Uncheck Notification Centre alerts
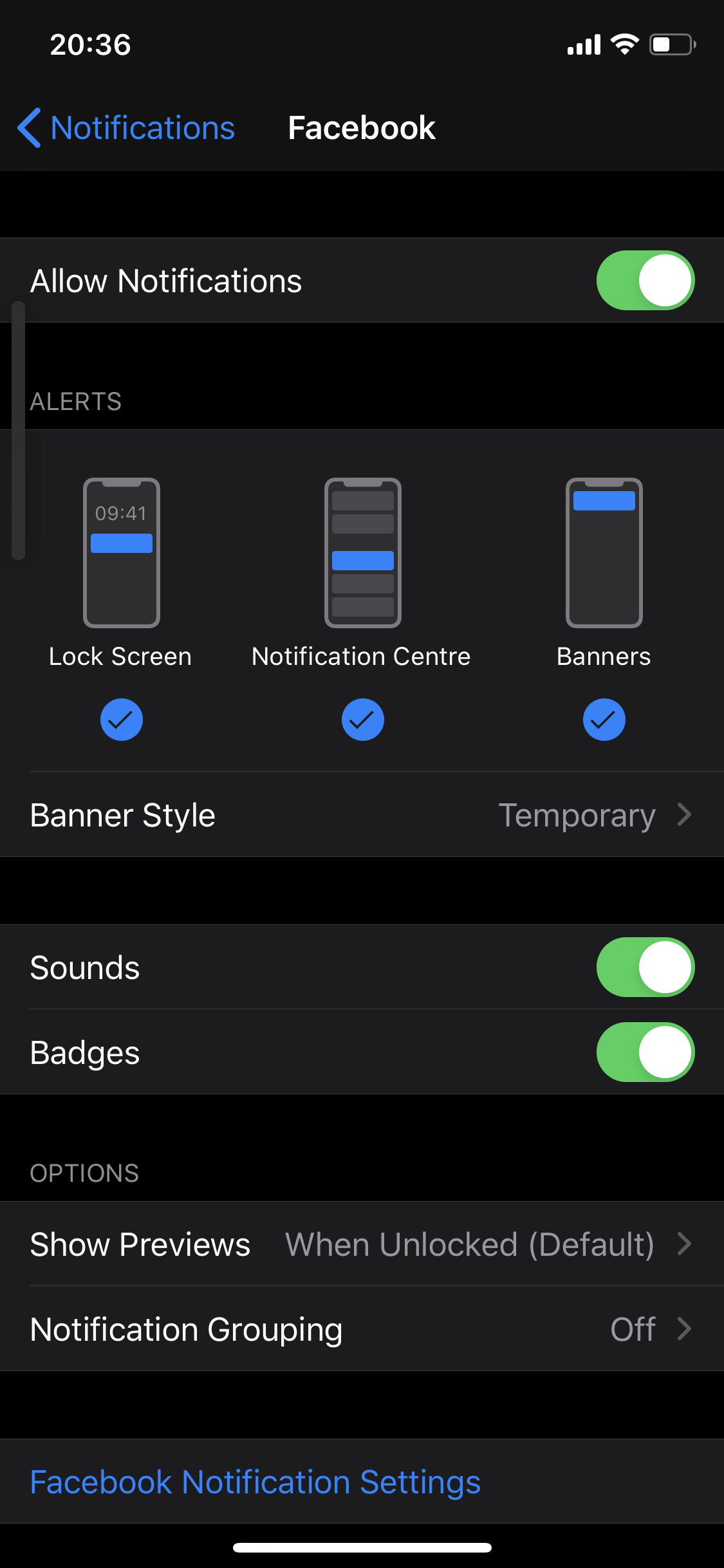This screenshot has height=1568, width=724. [362, 719]
